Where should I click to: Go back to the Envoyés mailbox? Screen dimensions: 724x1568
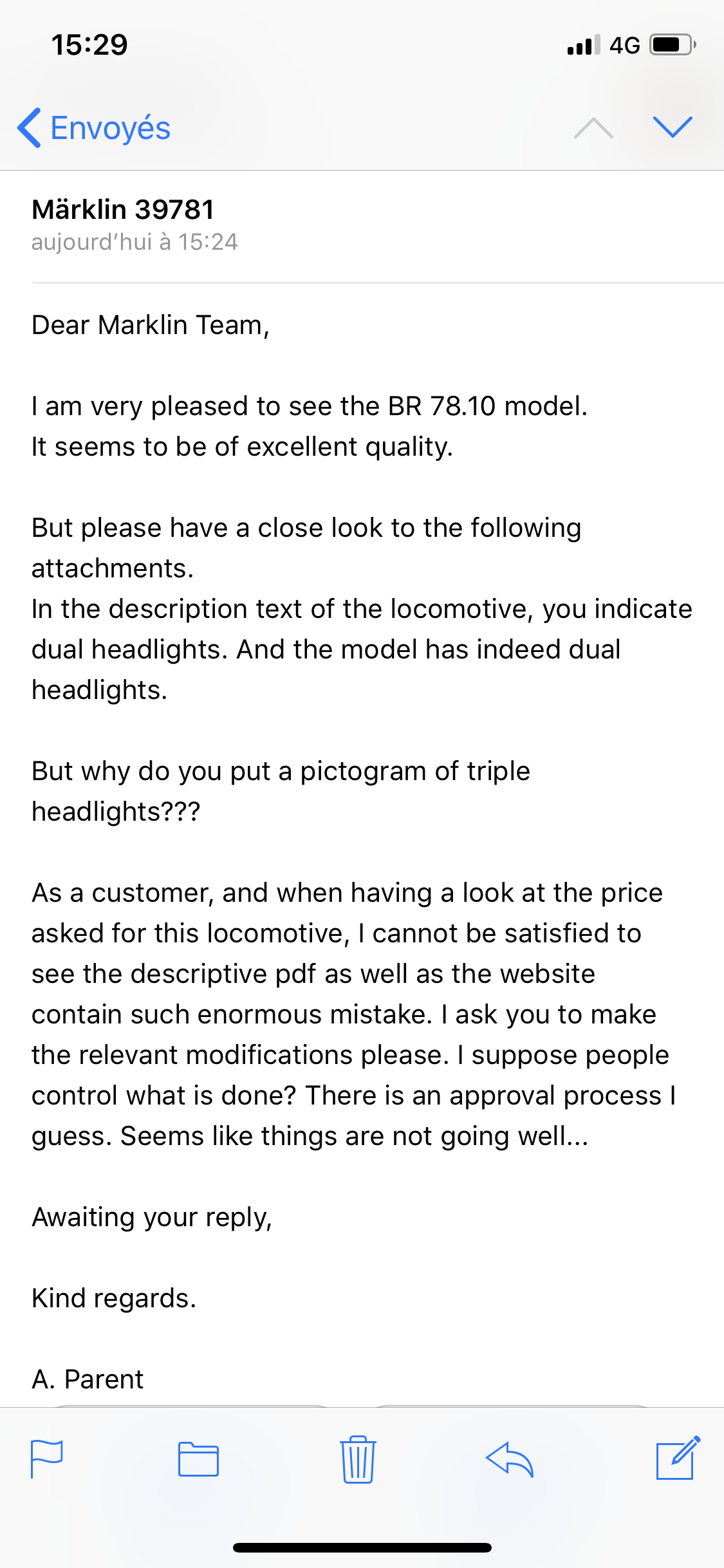point(94,127)
